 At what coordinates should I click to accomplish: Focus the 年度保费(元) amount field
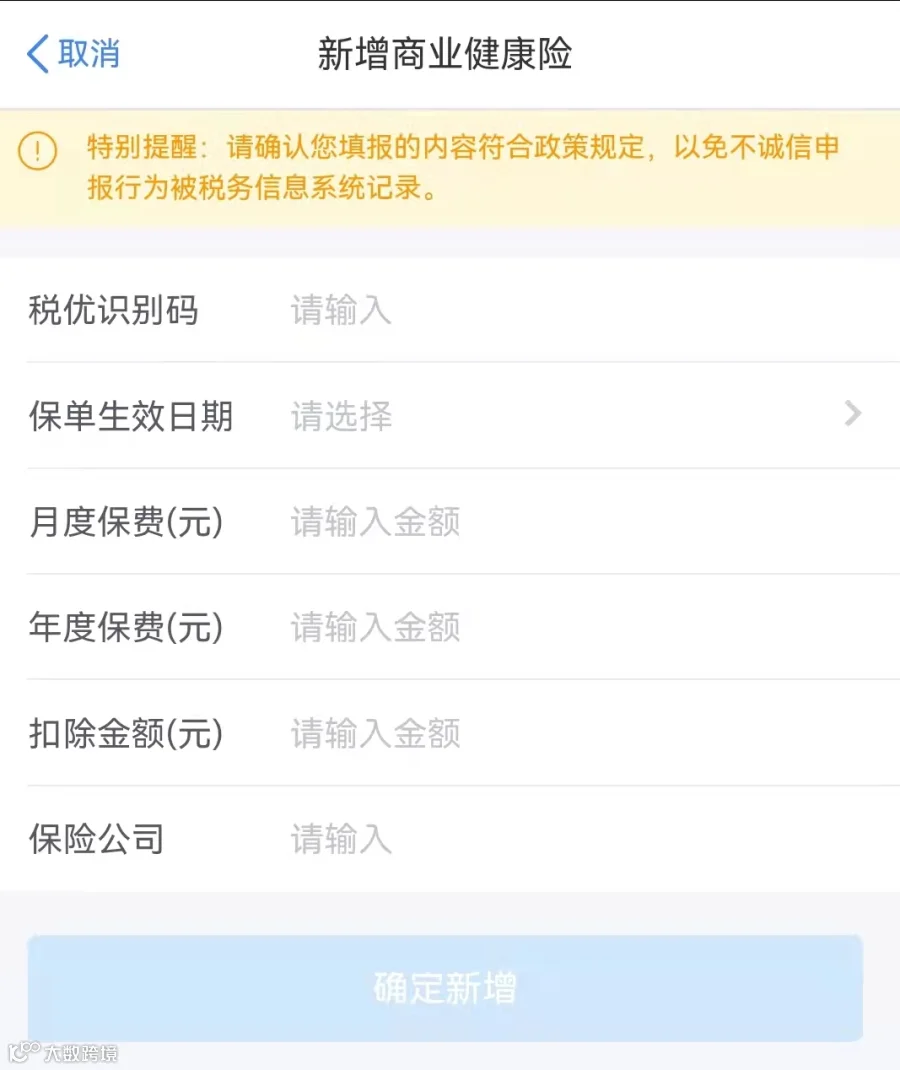(450, 626)
